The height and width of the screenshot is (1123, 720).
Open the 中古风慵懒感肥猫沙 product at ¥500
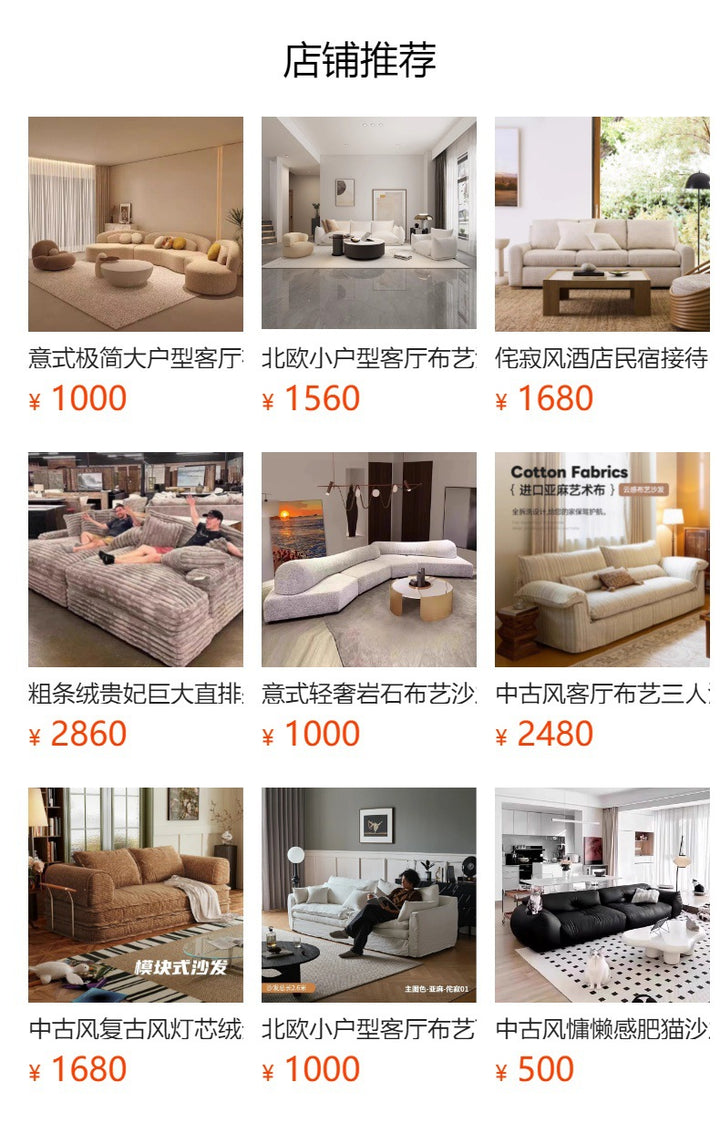pyautogui.click(x=602, y=894)
